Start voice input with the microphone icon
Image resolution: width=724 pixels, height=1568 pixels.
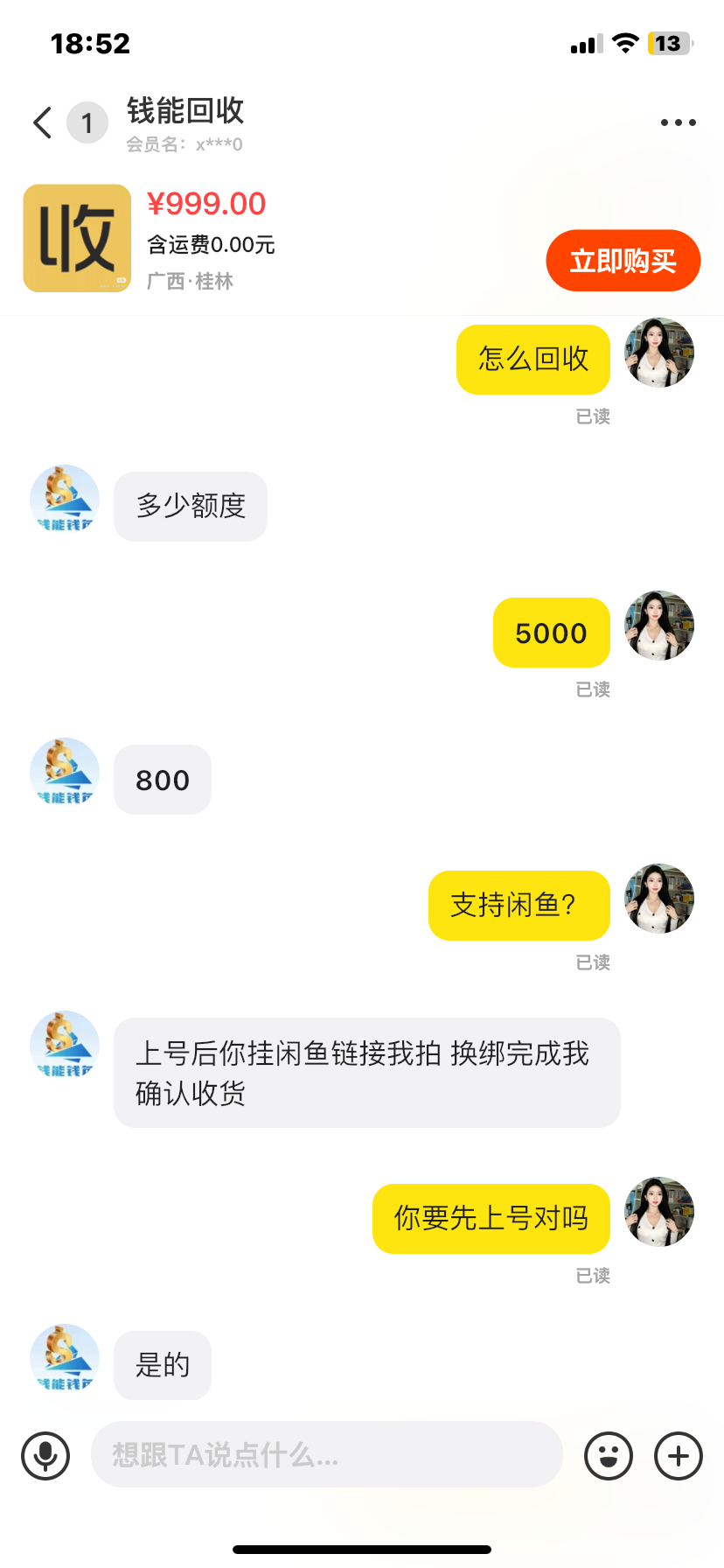tap(45, 1455)
